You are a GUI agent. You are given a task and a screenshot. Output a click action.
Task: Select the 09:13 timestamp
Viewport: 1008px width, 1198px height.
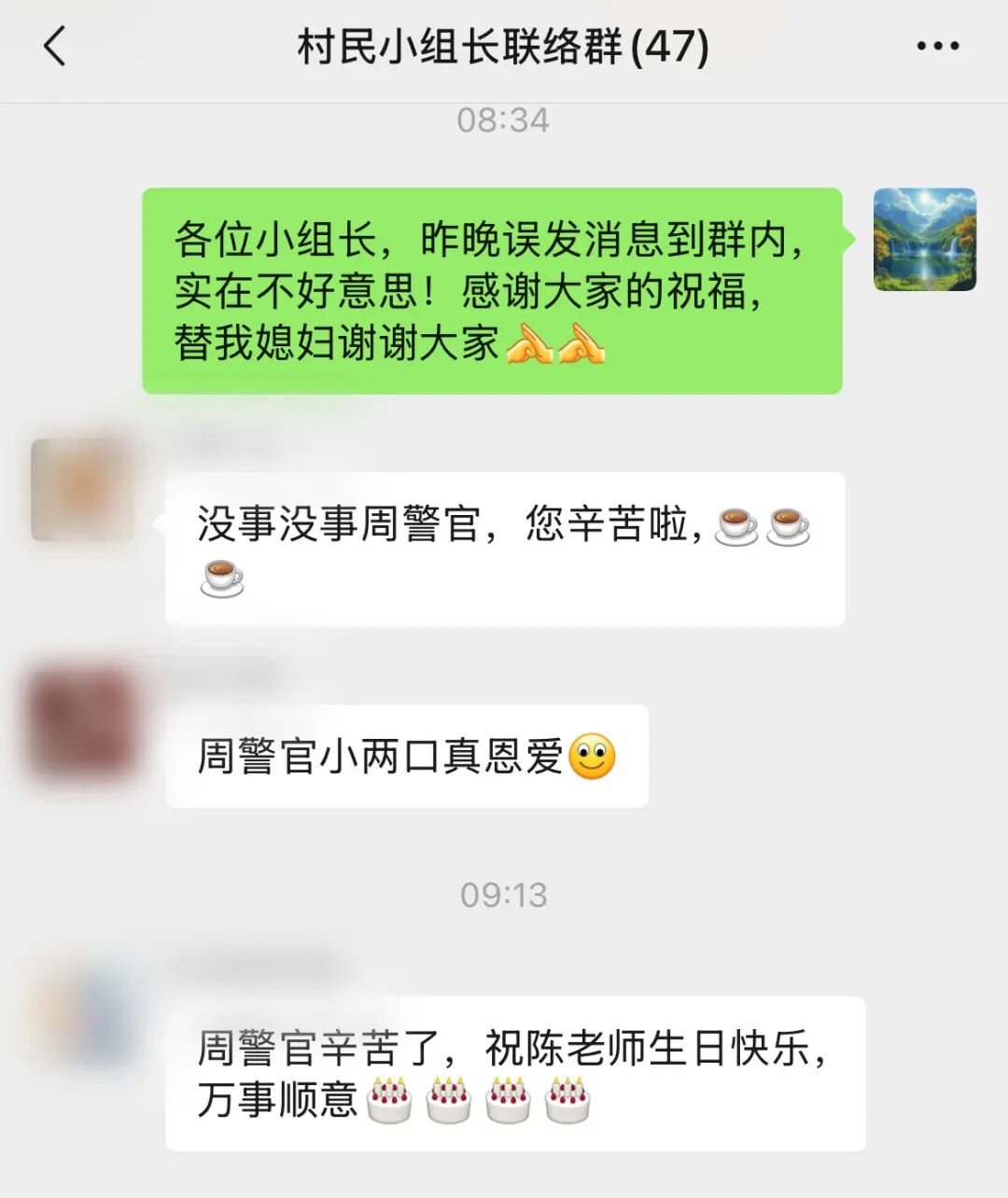[x=504, y=894]
